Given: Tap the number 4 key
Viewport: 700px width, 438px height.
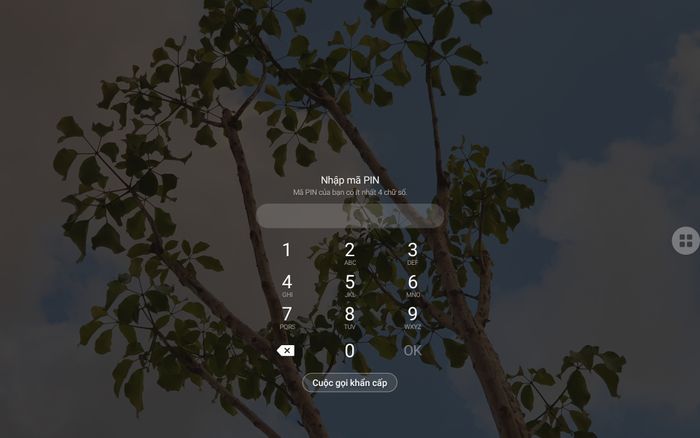Looking at the screenshot, I should click(x=287, y=284).
